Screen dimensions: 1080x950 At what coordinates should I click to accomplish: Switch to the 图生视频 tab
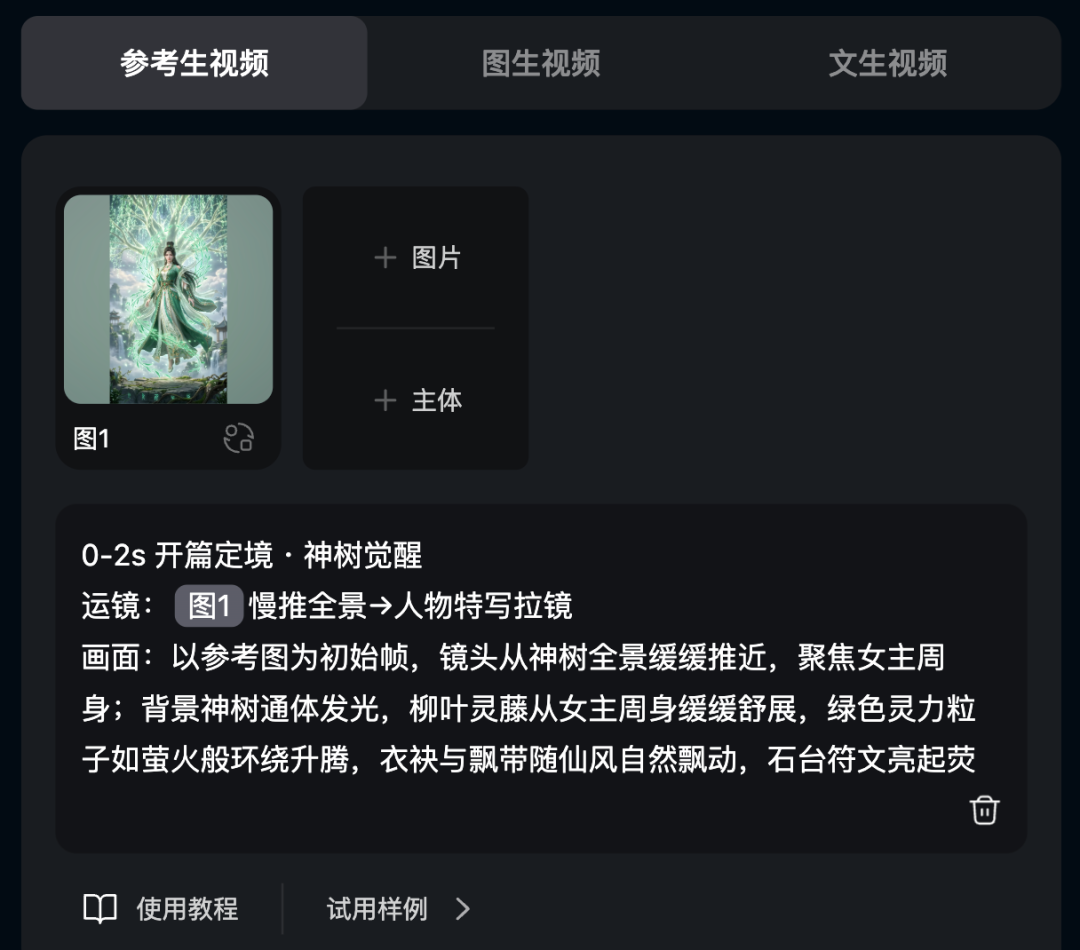[541, 63]
